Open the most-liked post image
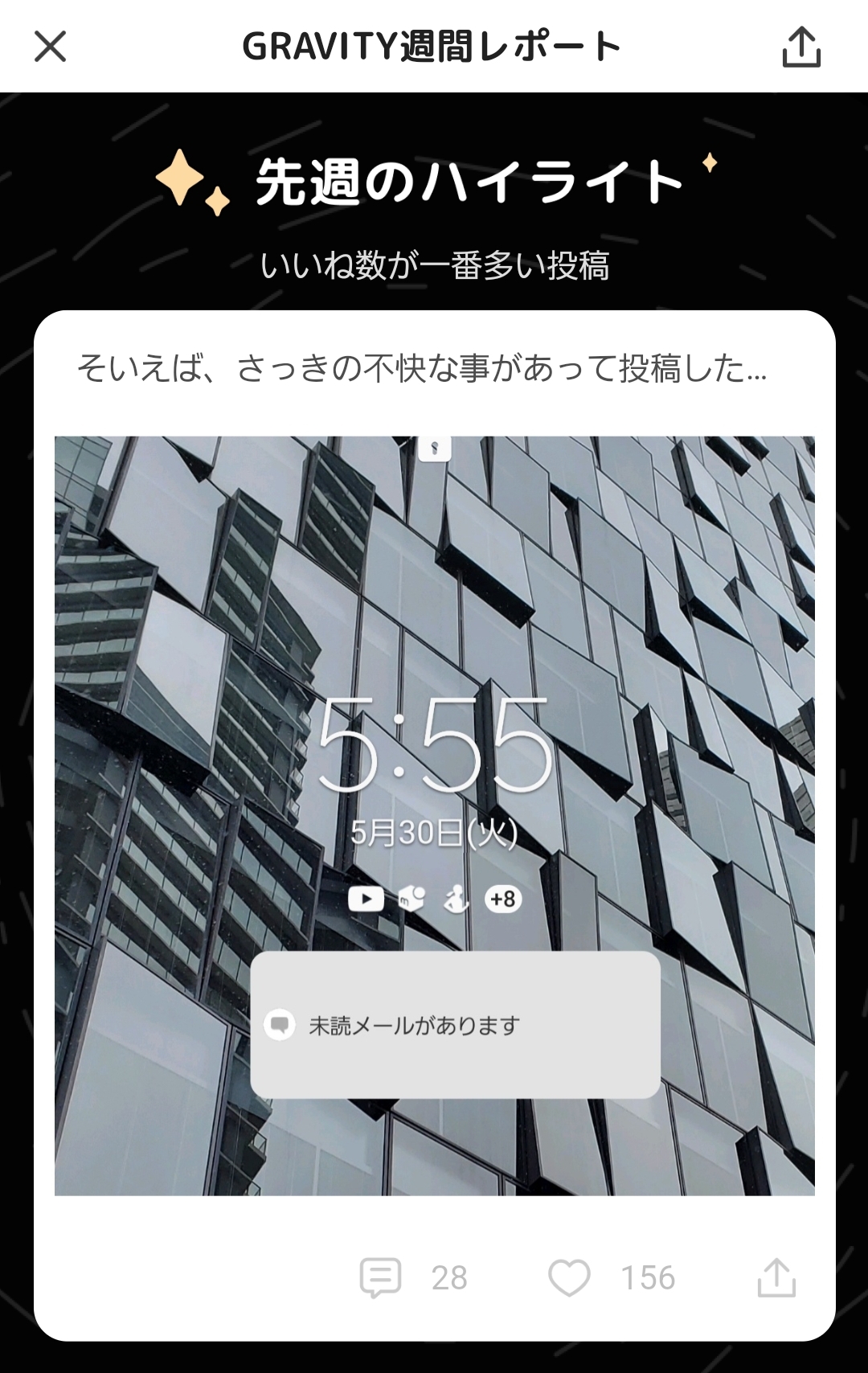The image size is (868, 1373). tap(434, 815)
